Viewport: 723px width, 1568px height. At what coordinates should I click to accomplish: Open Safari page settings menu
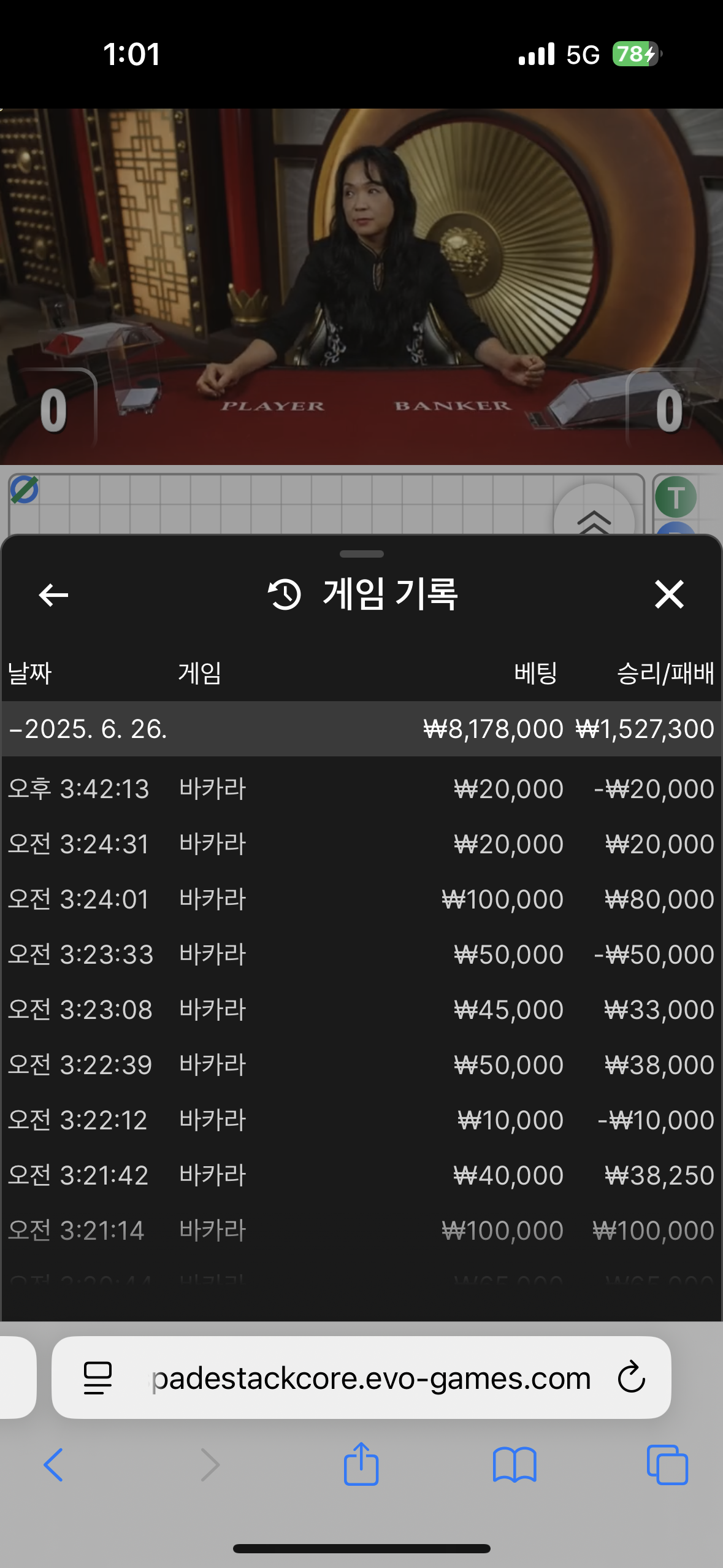[x=98, y=1378]
